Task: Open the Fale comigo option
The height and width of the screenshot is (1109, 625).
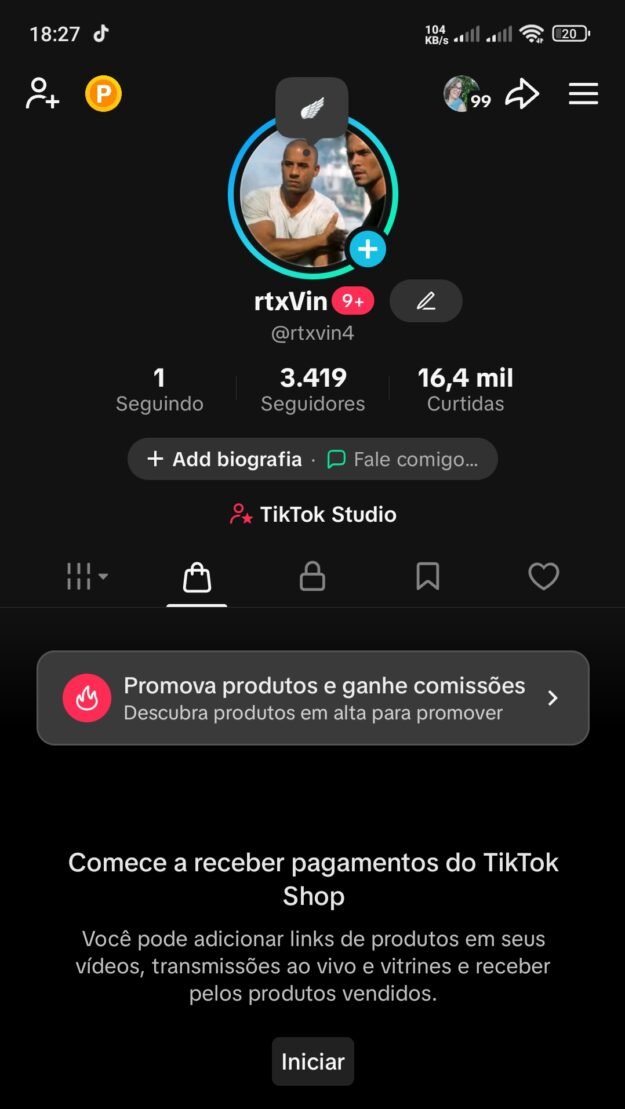Action: [x=403, y=459]
